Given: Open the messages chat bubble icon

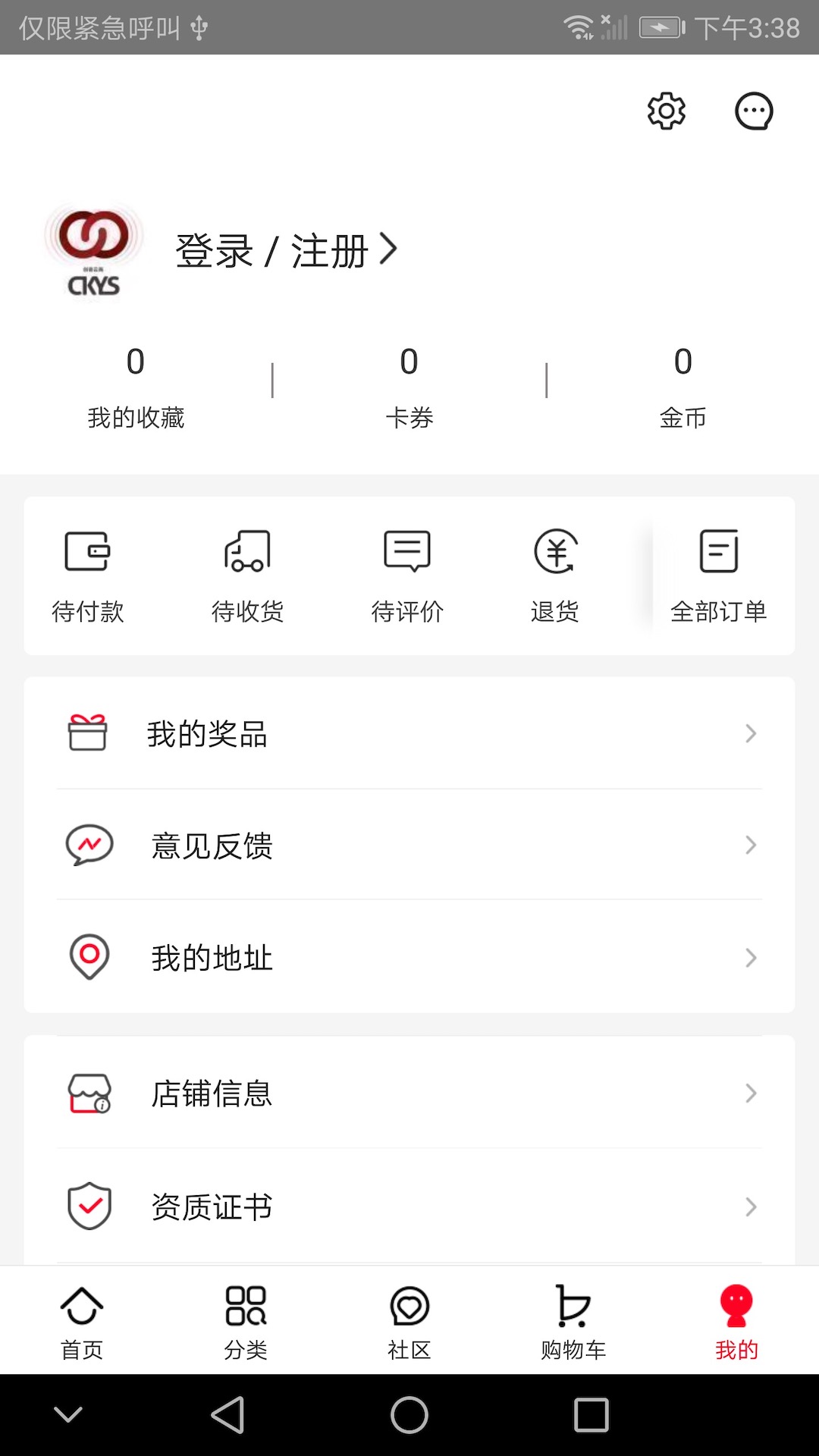Looking at the screenshot, I should pyautogui.click(x=754, y=111).
